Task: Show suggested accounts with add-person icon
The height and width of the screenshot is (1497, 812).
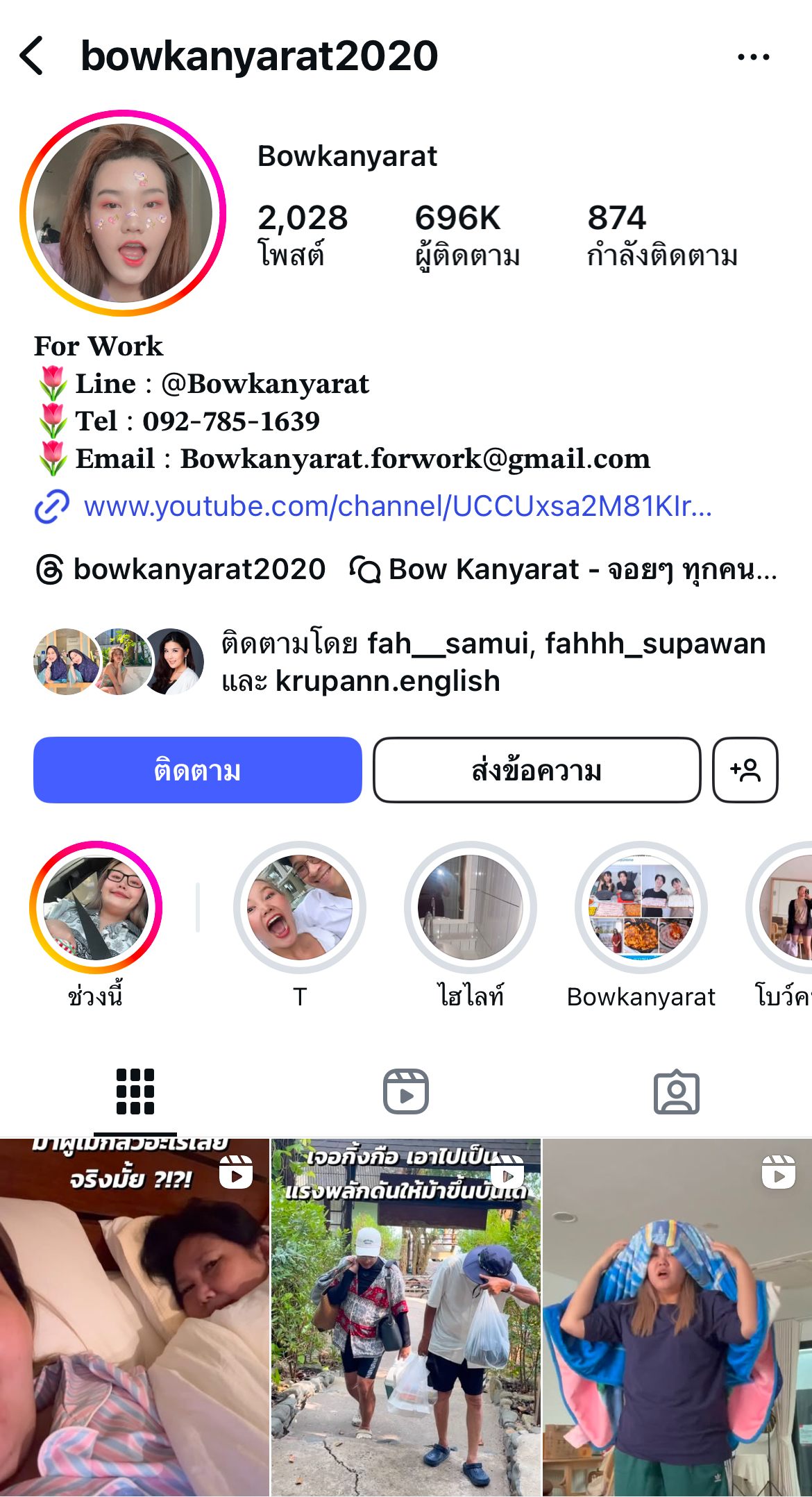Action: click(745, 770)
